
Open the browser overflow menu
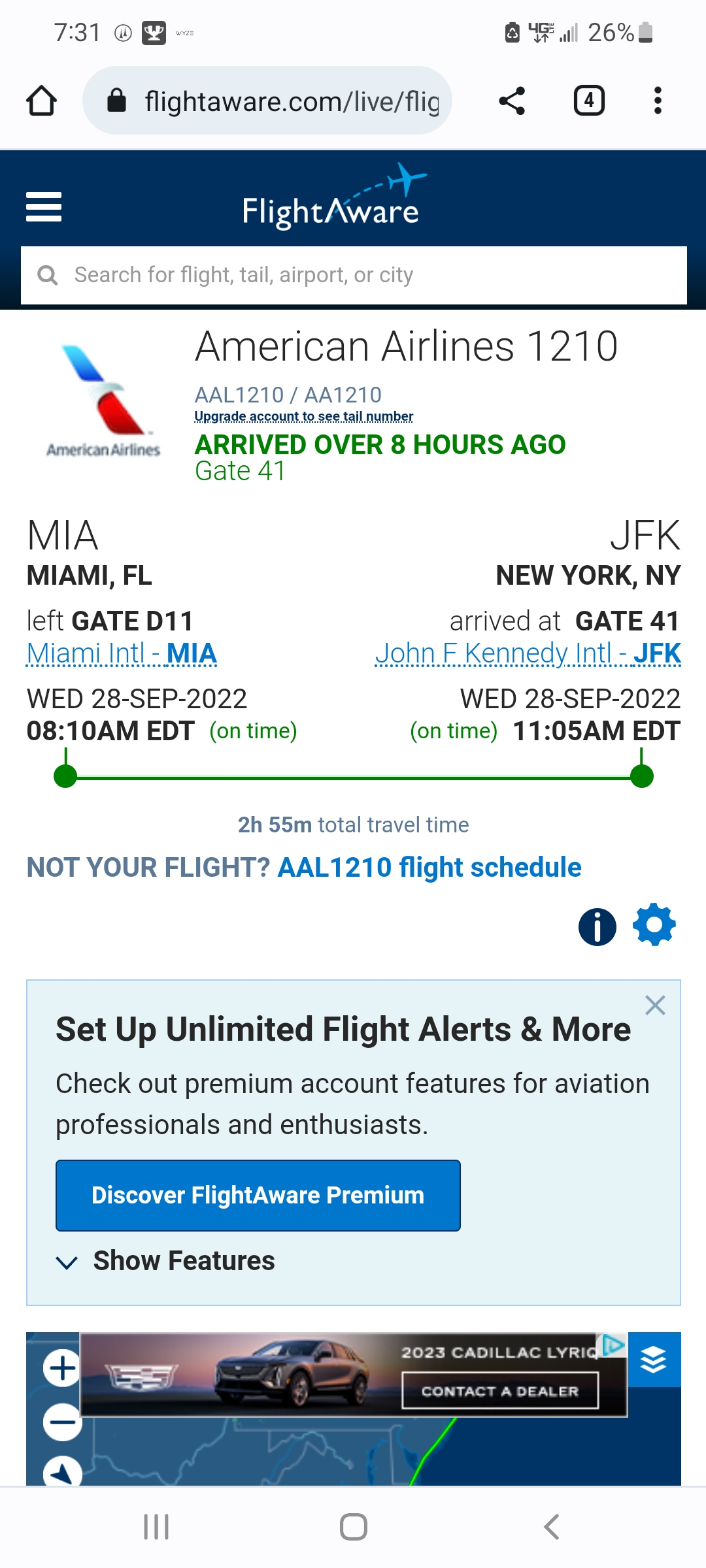click(658, 101)
